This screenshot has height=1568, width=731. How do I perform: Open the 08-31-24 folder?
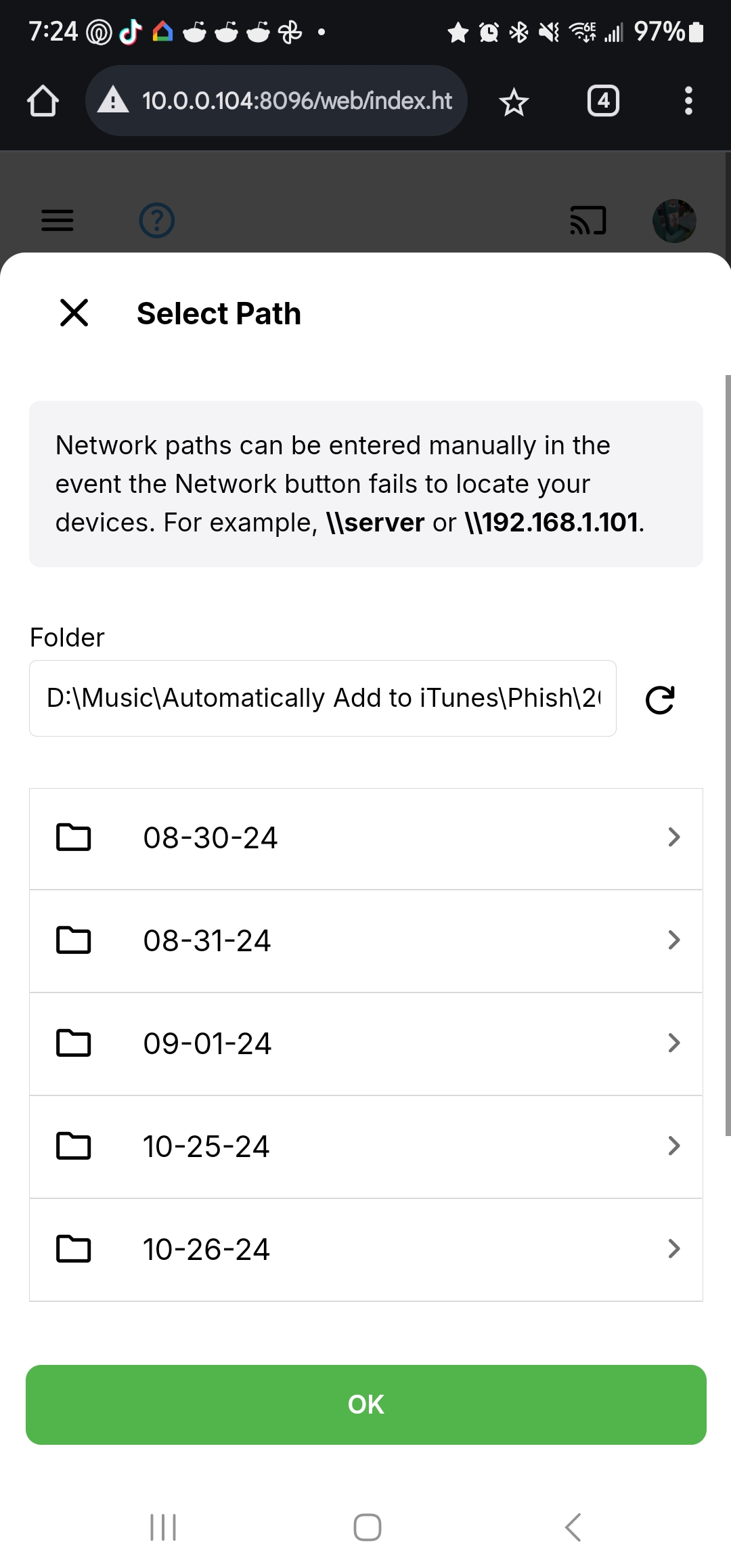click(365, 941)
